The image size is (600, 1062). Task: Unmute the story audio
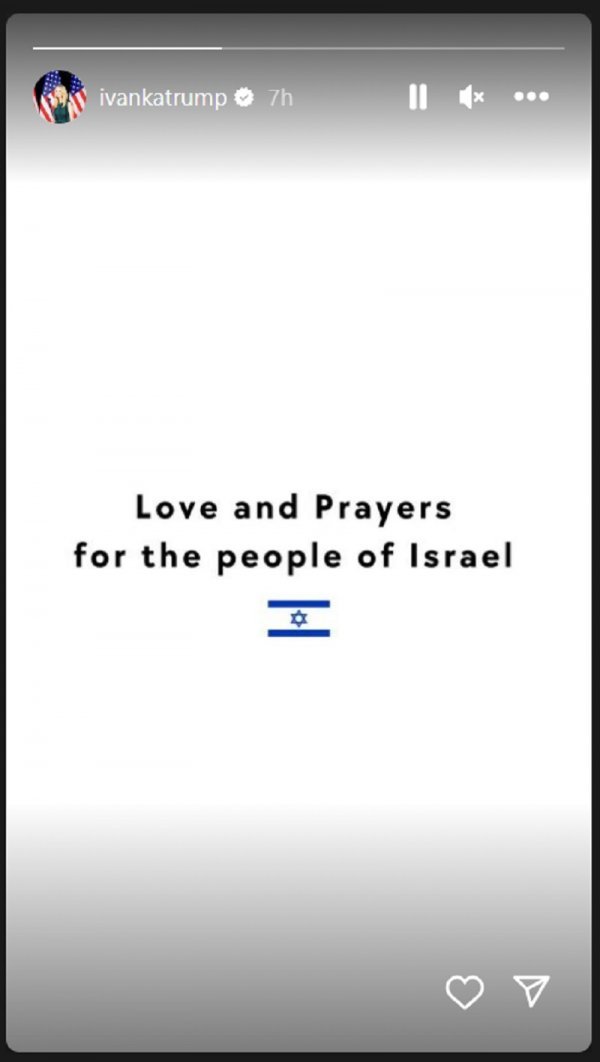tap(471, 97)
